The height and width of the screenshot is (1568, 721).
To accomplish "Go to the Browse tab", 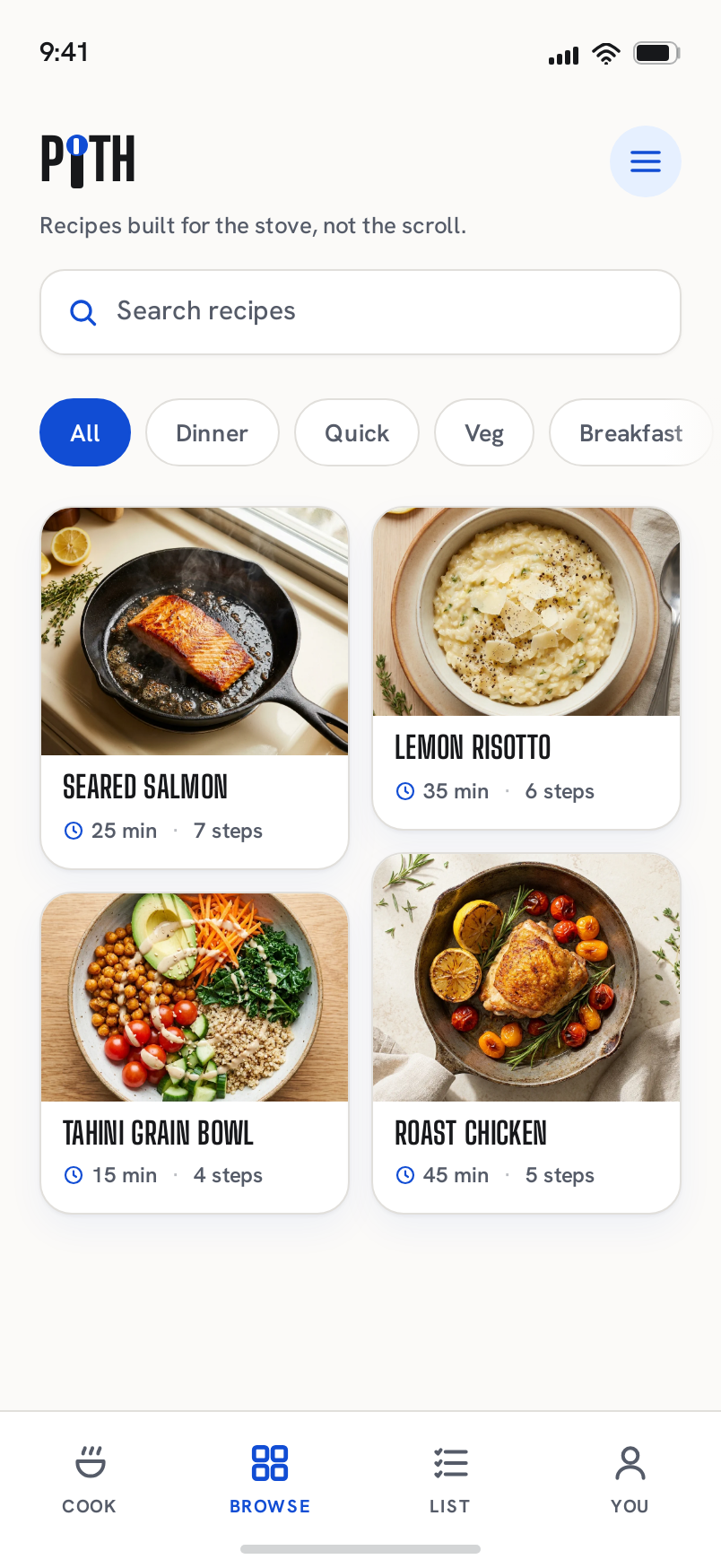I will [270, 1479].
